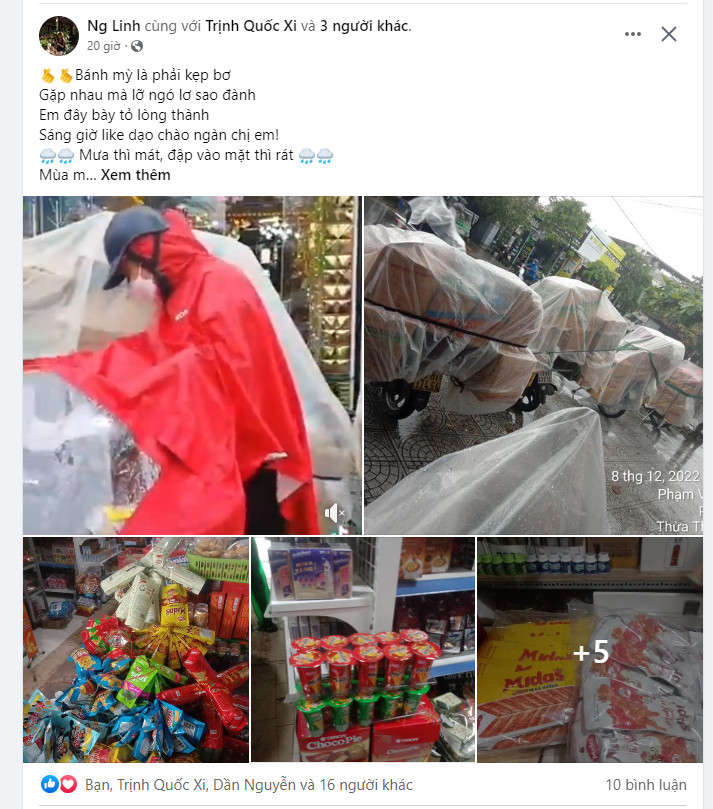Open the snack pile photo
Image resolution: width=713 pixels, height=809 pixels.
click(136, 650)
